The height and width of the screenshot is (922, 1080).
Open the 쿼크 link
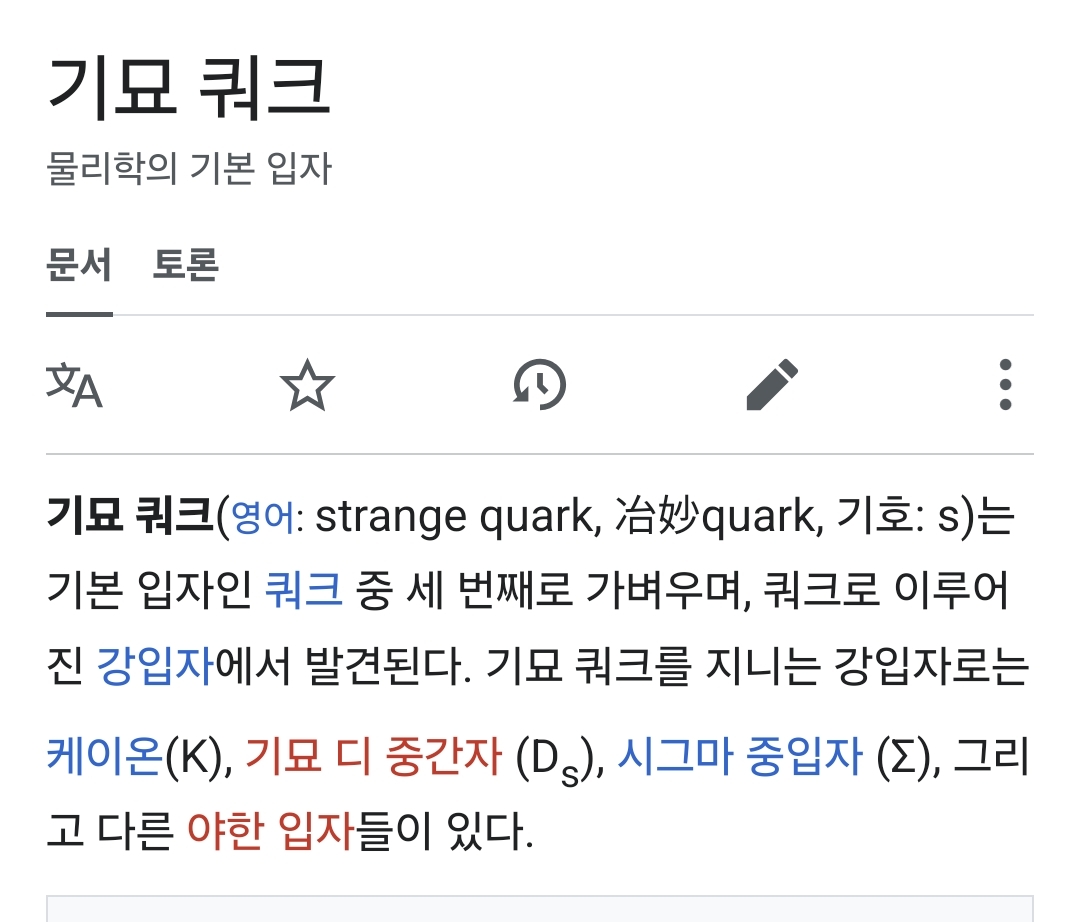coord(303,592)
